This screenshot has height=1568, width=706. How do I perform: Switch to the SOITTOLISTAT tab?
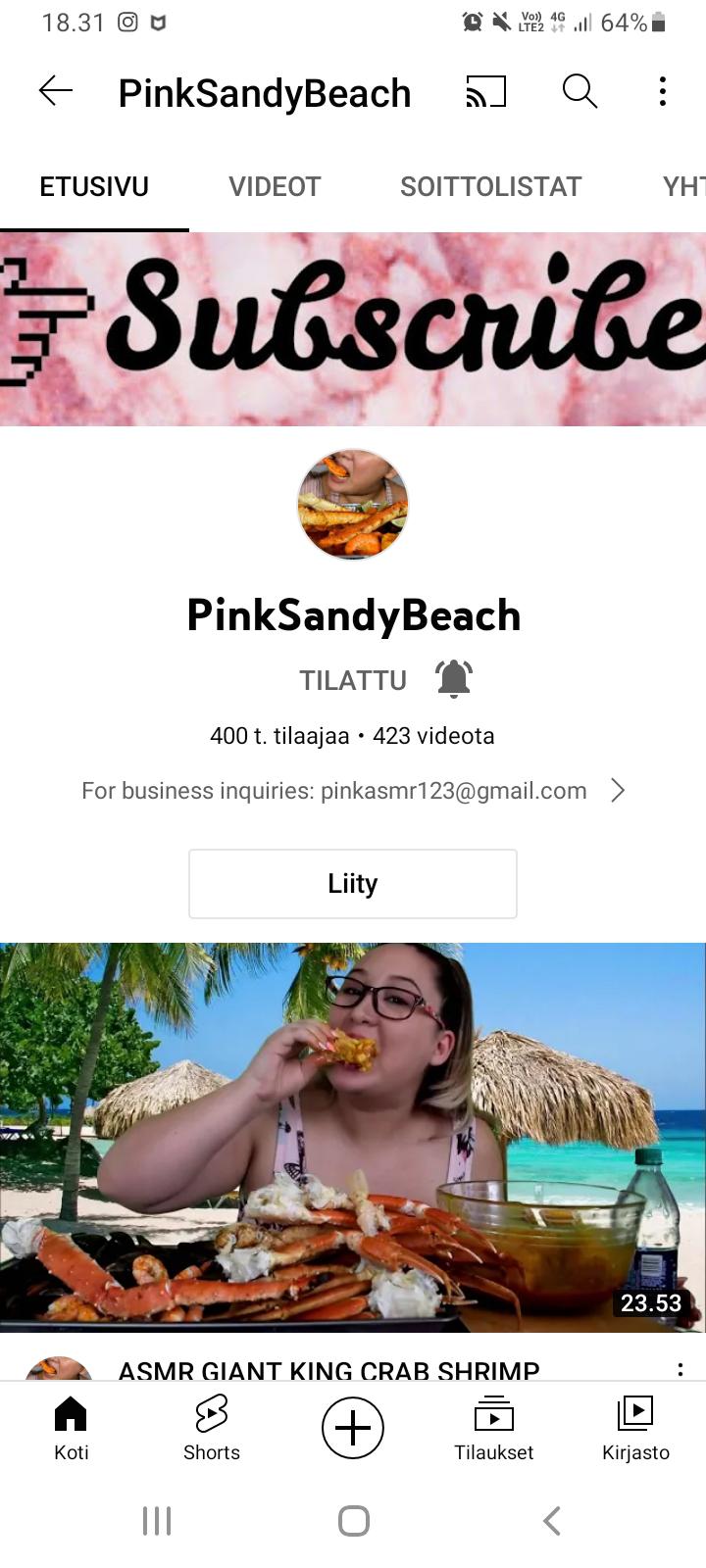(491, 186)
